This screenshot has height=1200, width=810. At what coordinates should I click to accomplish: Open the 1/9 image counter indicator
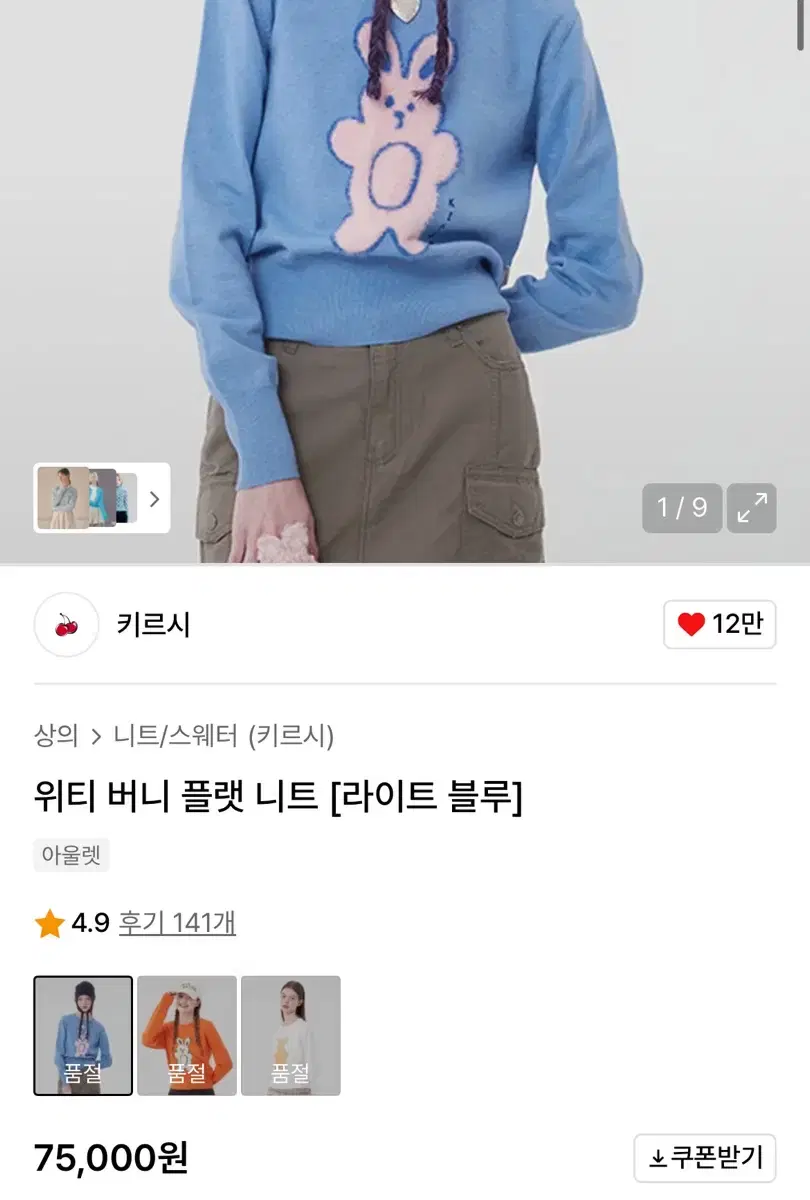pyautogui.click(x=681, y=508)
